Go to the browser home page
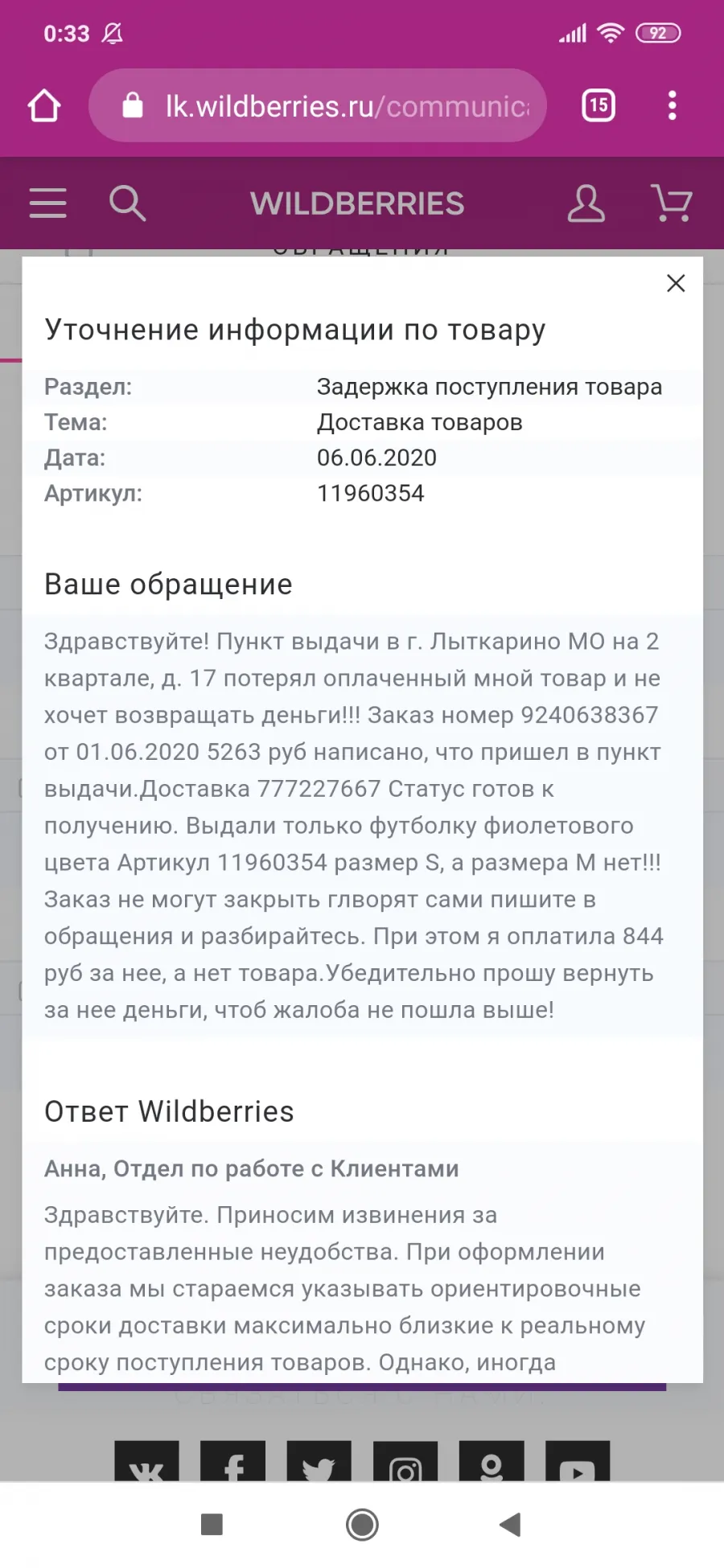 click(x=44, y=105)
